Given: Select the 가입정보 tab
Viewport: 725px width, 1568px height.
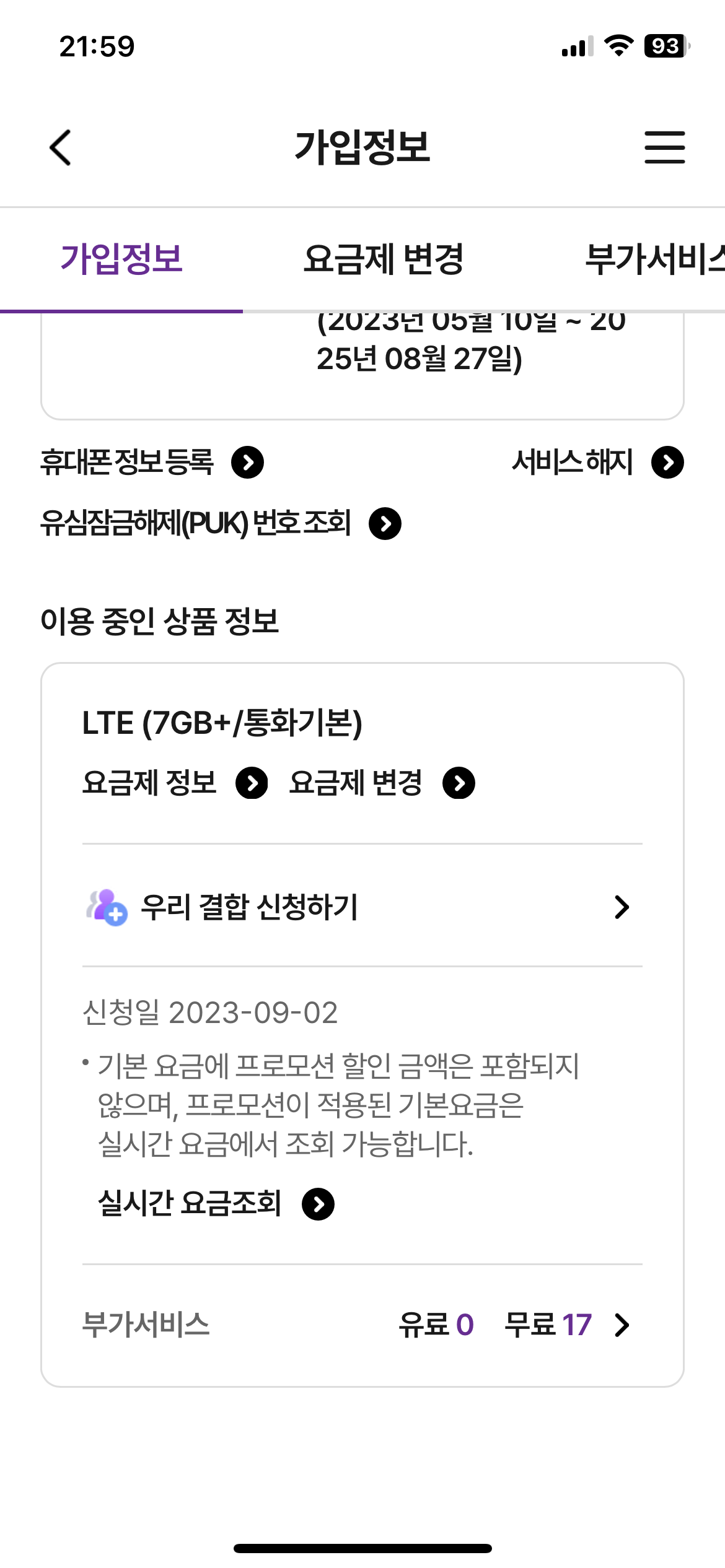Looking at the screenshot, I should coord(121,259).
